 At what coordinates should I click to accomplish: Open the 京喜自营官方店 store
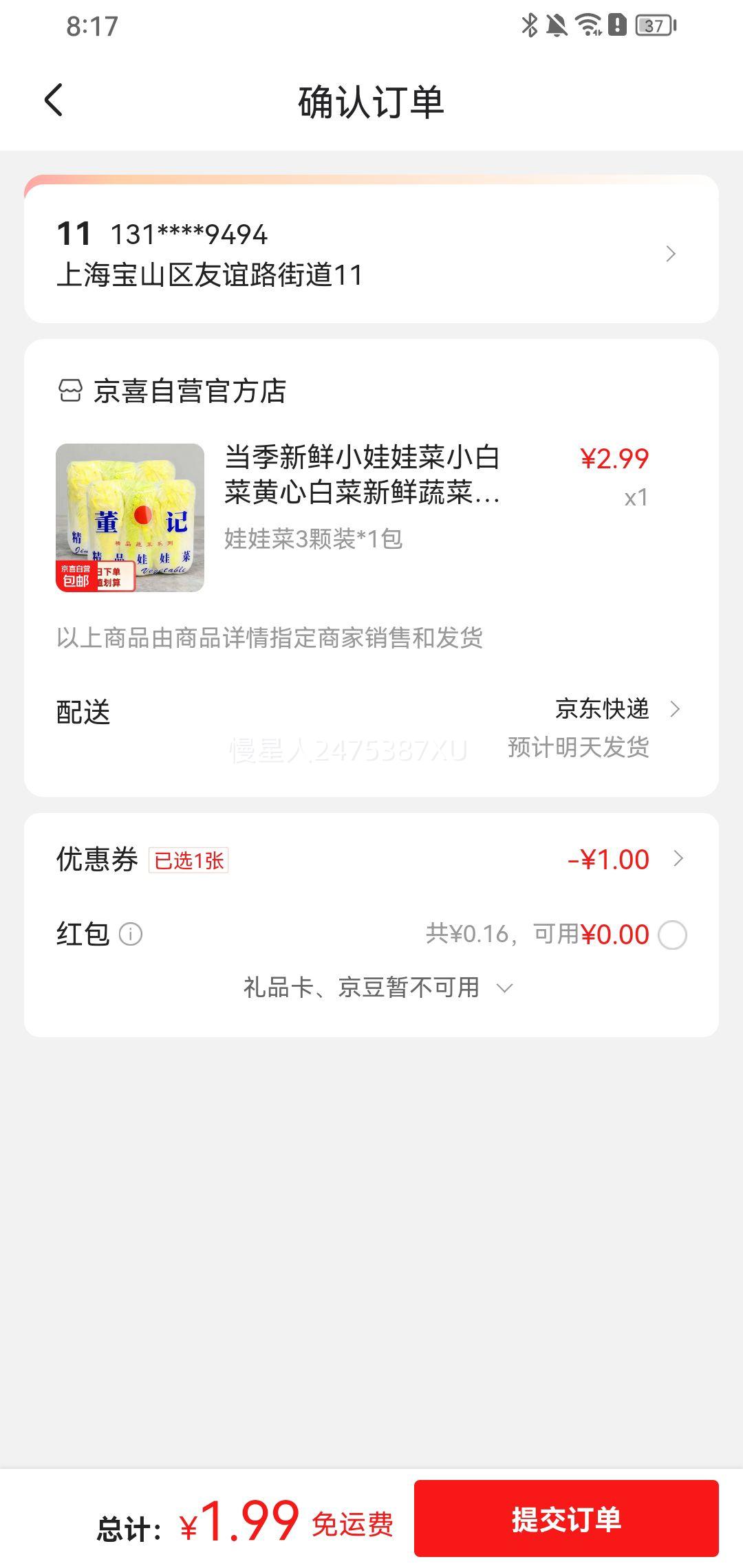click(172, 391)
